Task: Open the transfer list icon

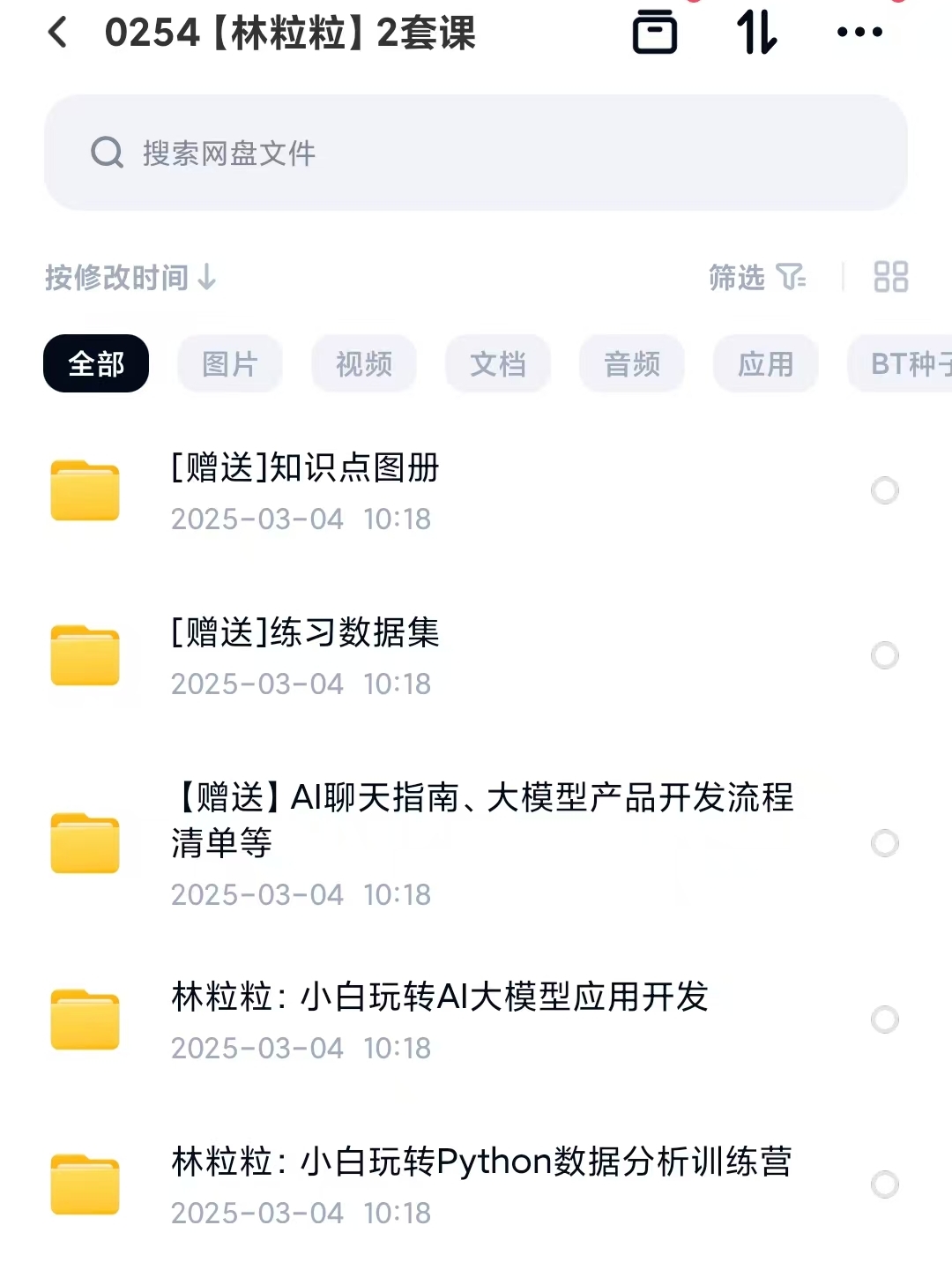Action: point(656,33)
